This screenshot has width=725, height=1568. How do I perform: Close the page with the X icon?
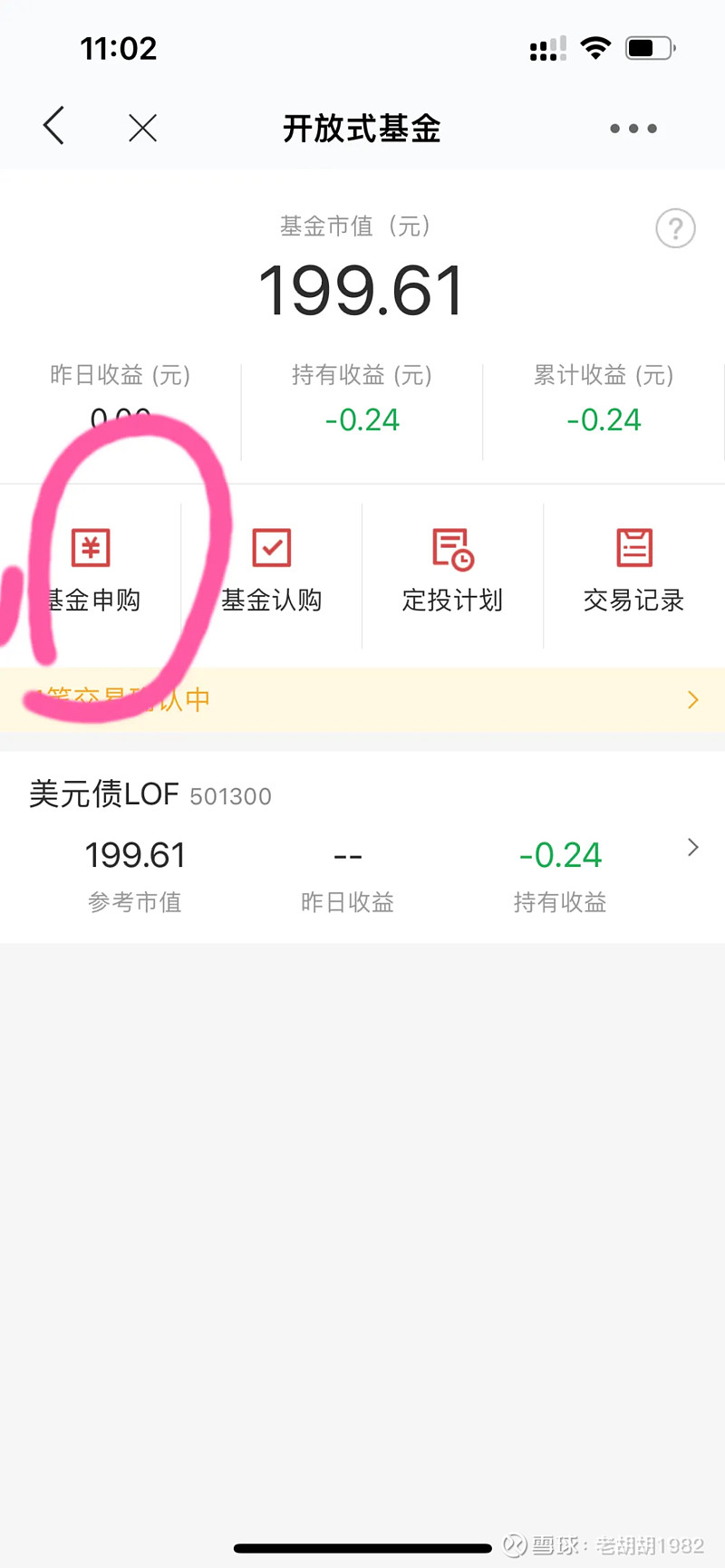(143, 128)
